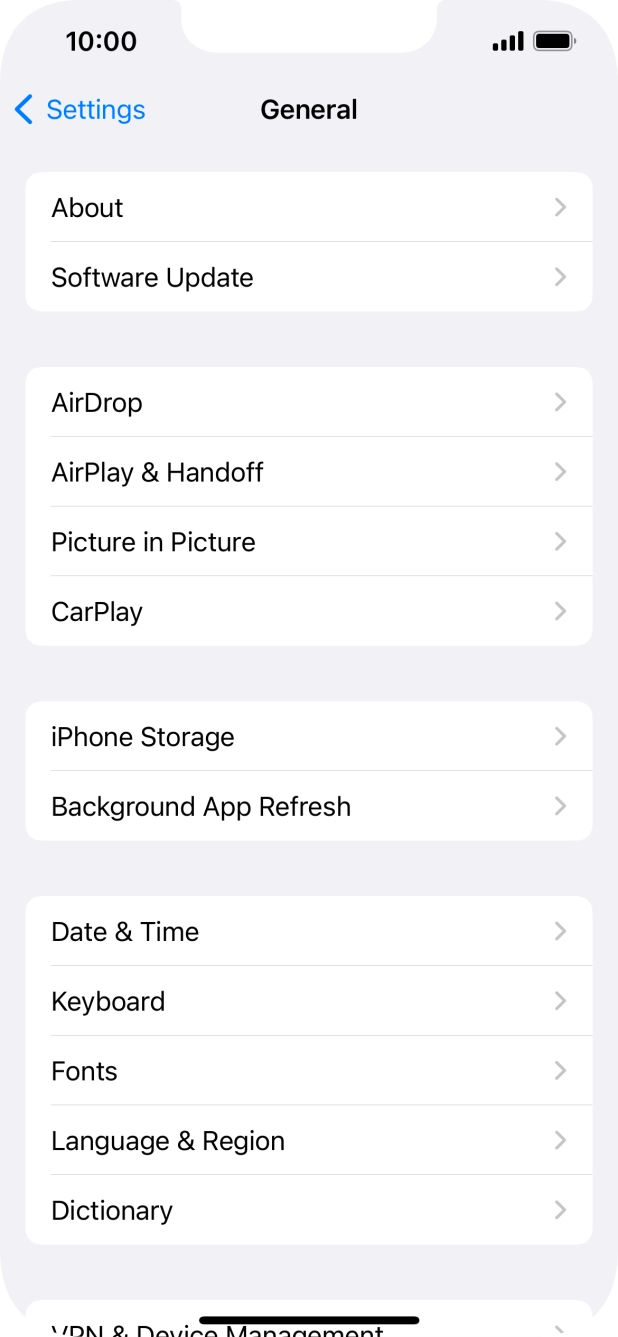Open Software Update
The width and height of the screenshot is (618, 1337).
point(309,277)
